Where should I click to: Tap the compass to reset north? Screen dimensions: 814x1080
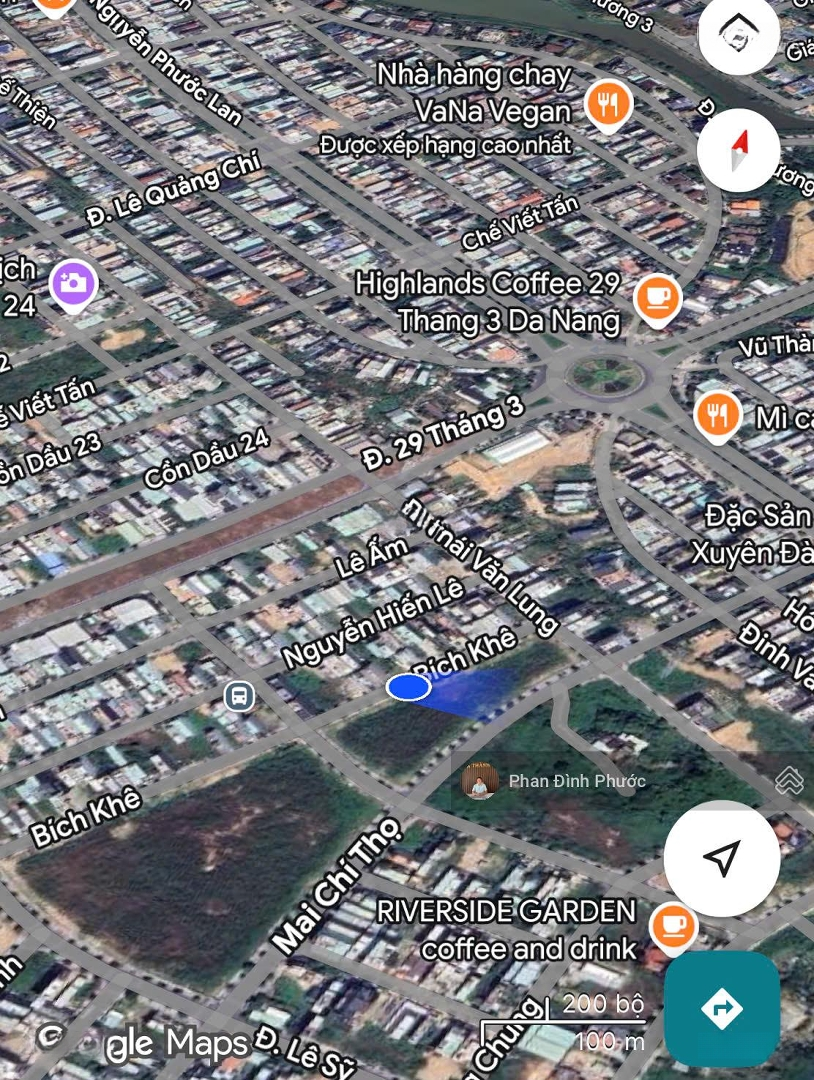[x=738, y=150]
